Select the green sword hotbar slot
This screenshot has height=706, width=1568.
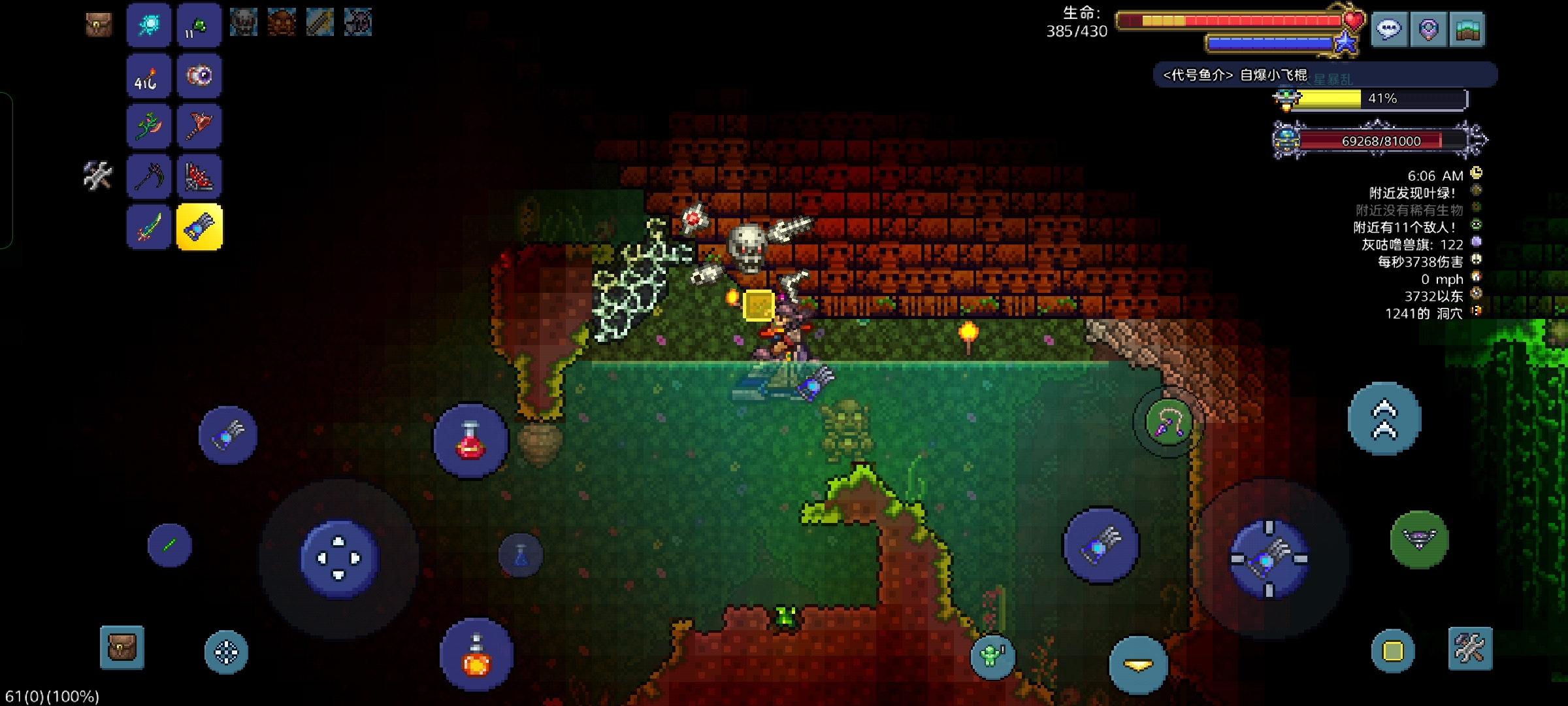[149, 227]
